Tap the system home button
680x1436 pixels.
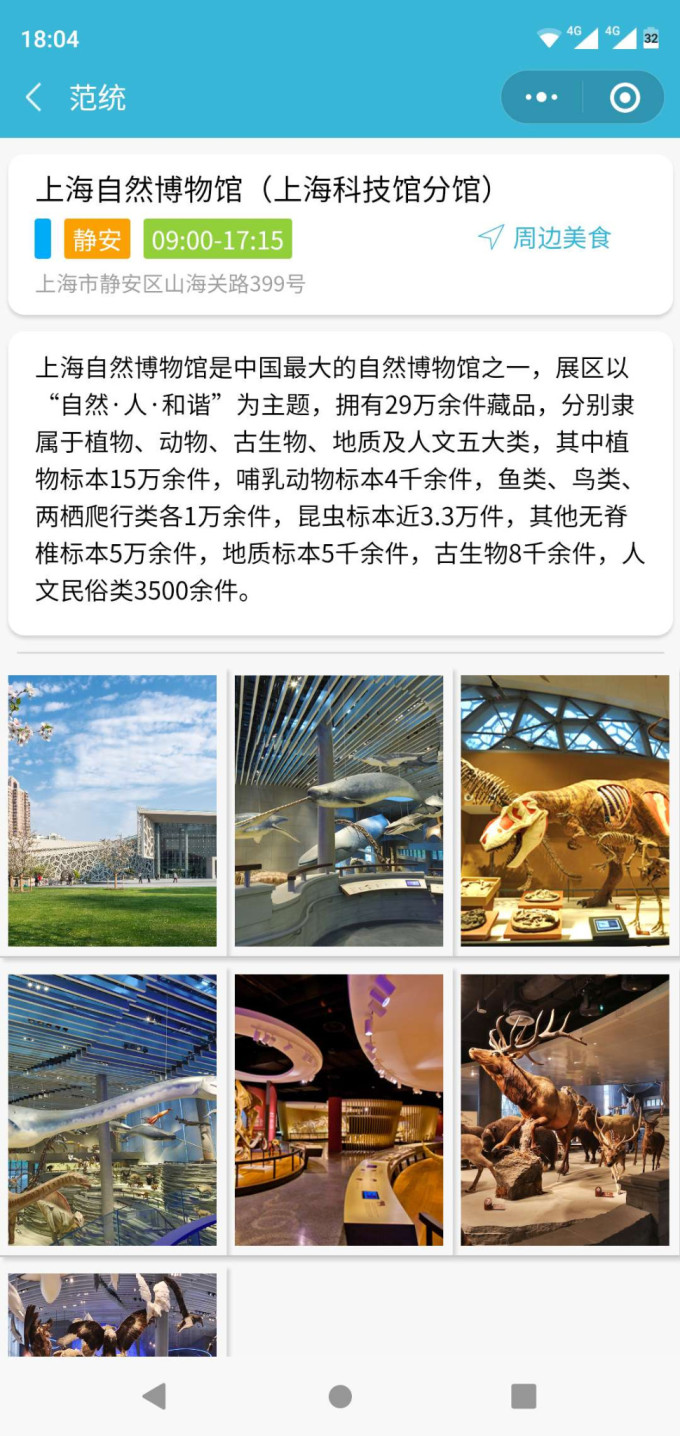(x=340, y=1396)
